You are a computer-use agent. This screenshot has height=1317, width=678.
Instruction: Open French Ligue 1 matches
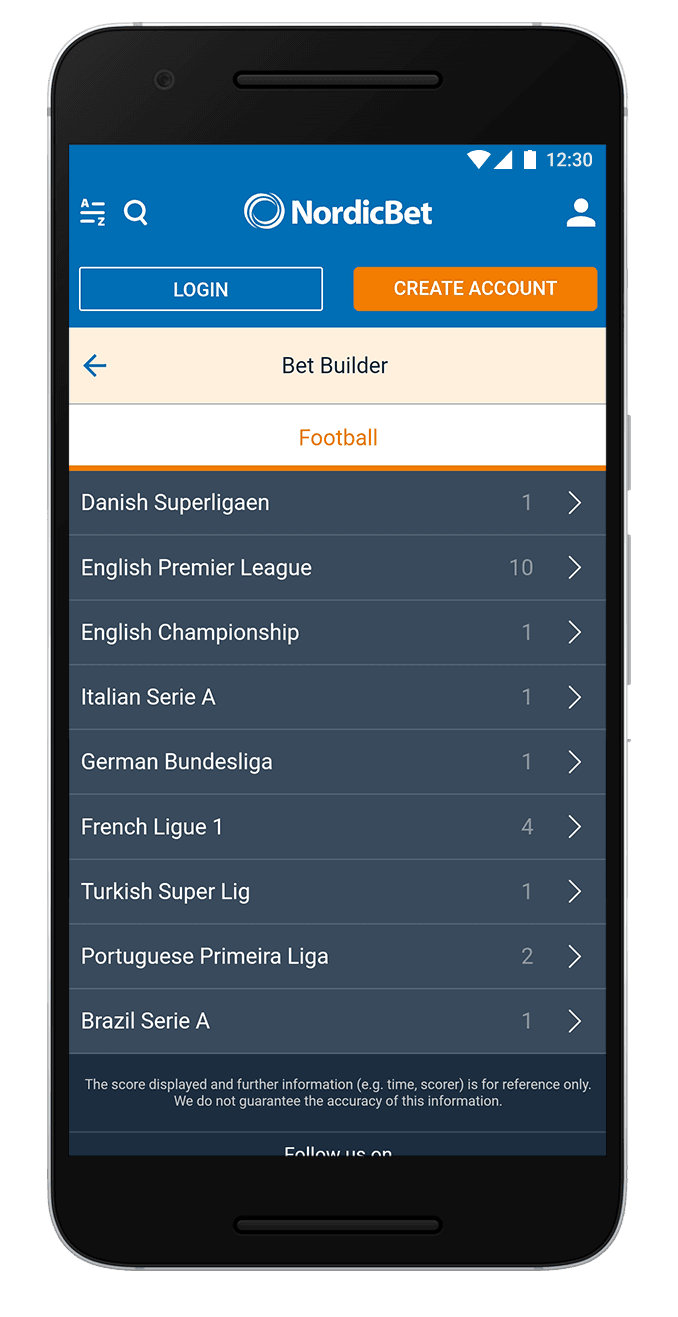pyautogui.click(x=337, y=827)
